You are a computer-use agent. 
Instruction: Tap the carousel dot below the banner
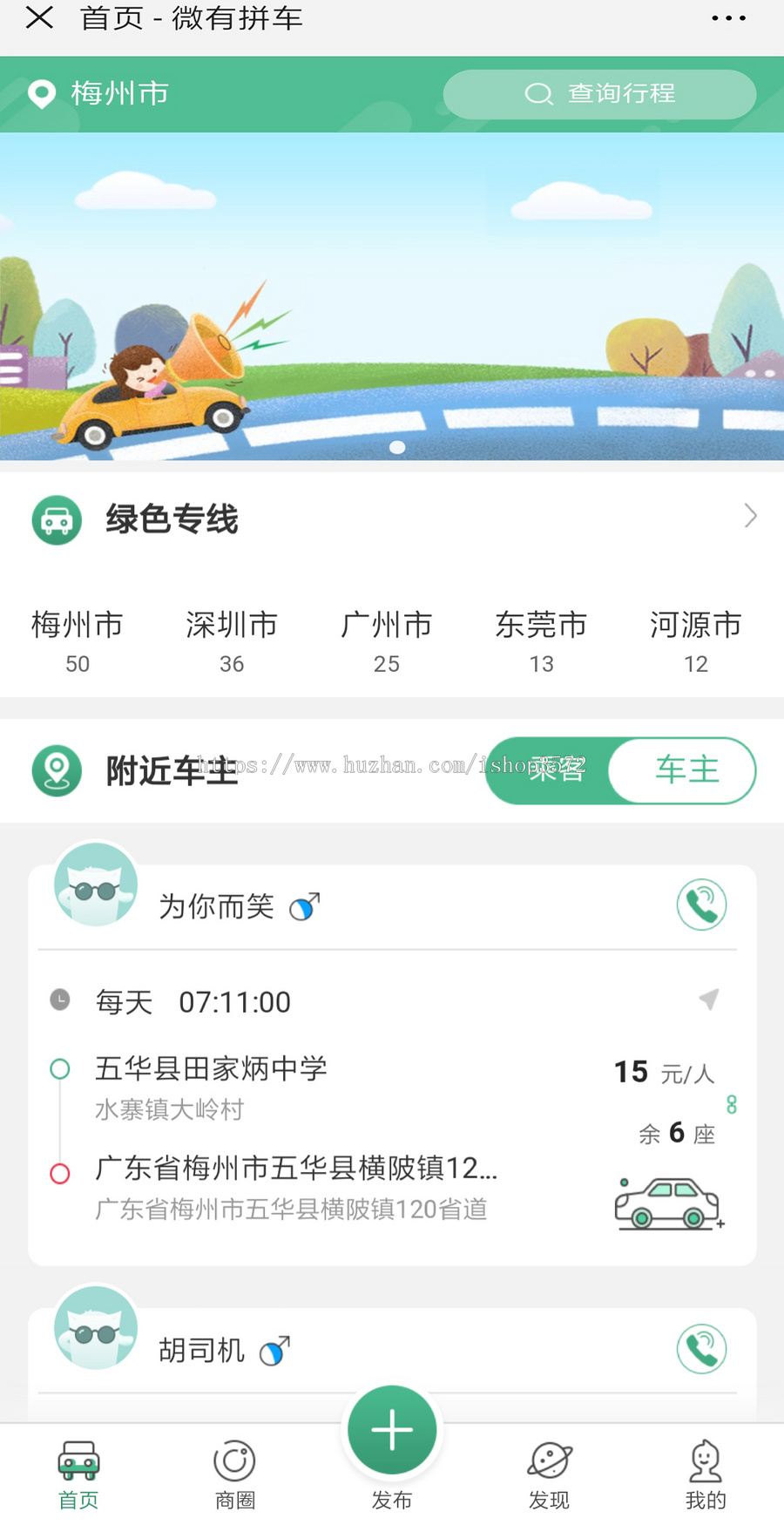tap(397, 447)
